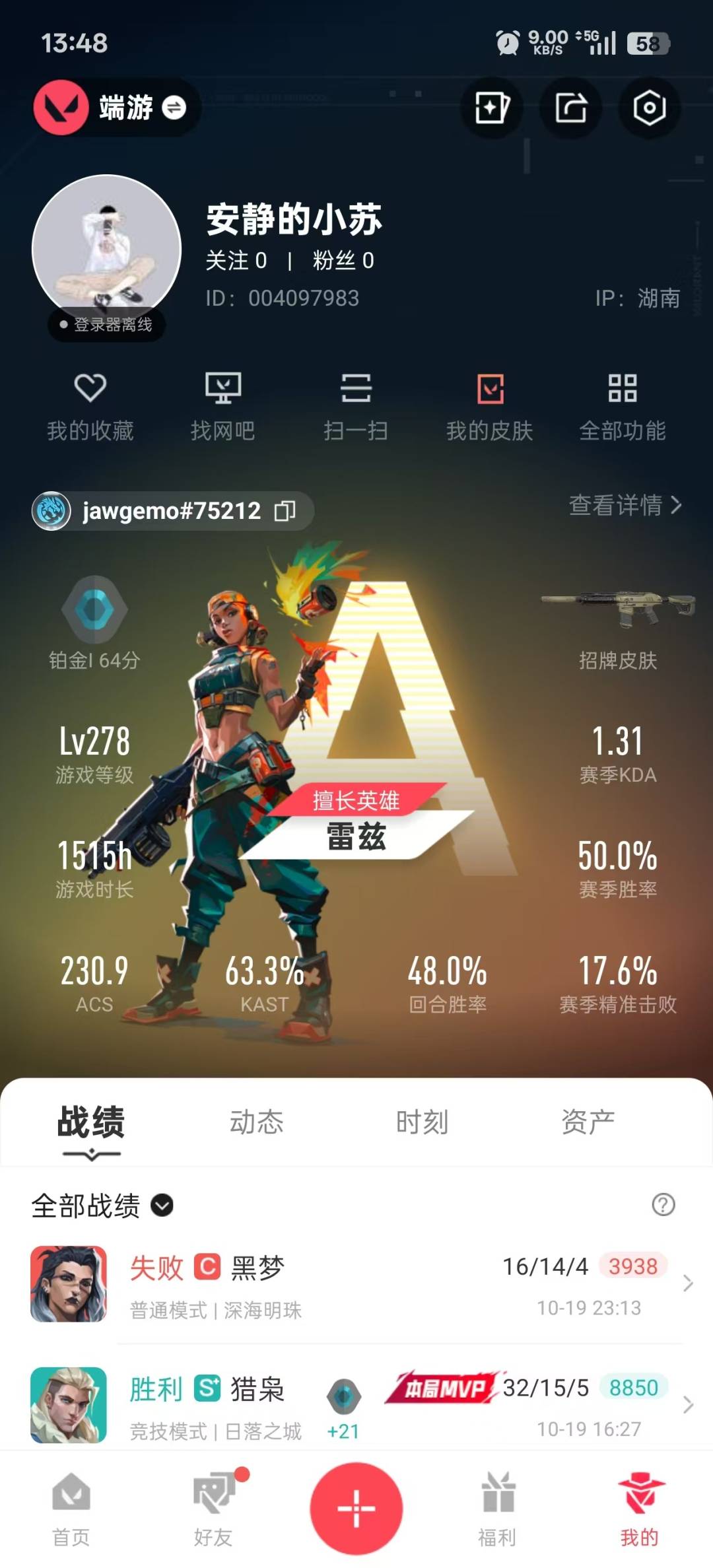Viewport: 713px width, 1568px height.
Task: Go to the 好友 friends tab
Action: (213, 1510)
